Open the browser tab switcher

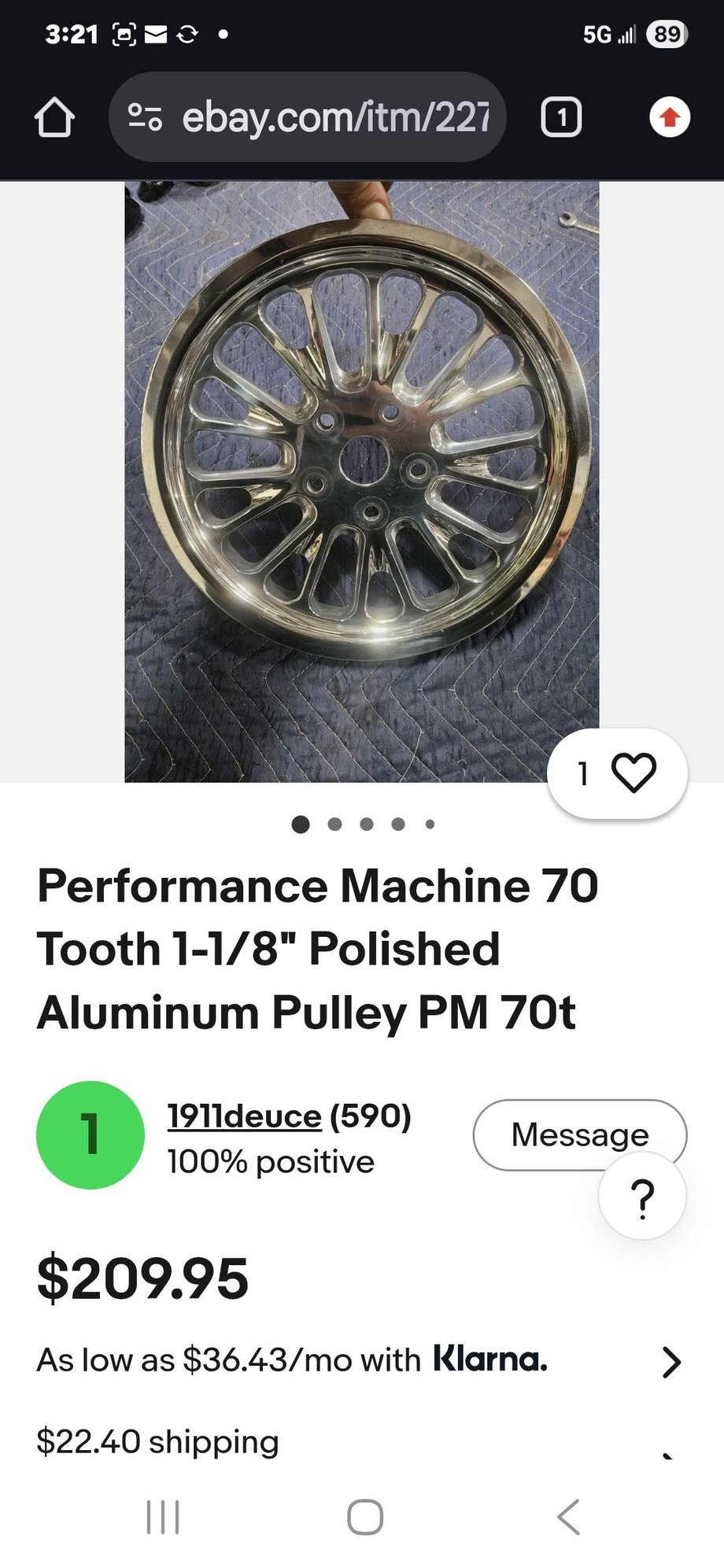(x=561, y=118)
